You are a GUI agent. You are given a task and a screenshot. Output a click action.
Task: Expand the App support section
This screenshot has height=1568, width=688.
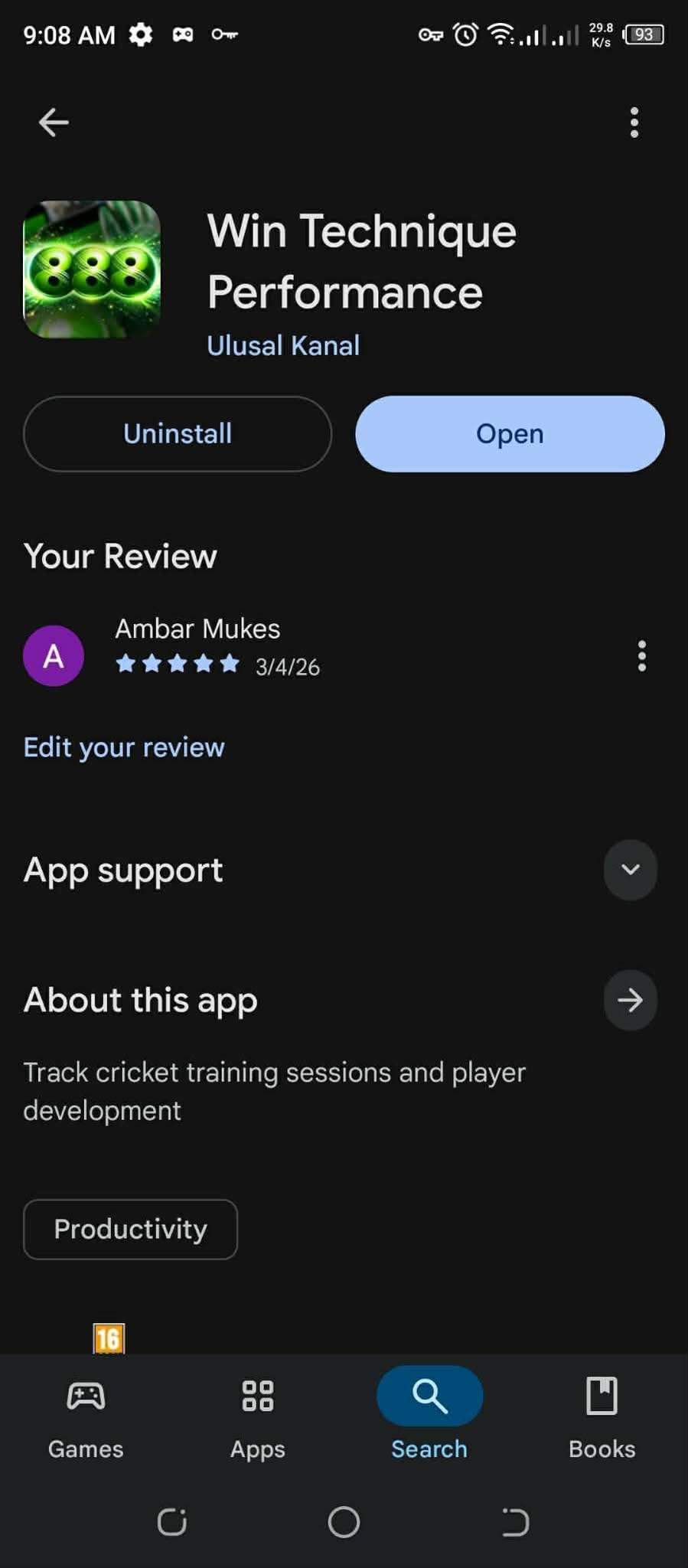pos(630,870)
